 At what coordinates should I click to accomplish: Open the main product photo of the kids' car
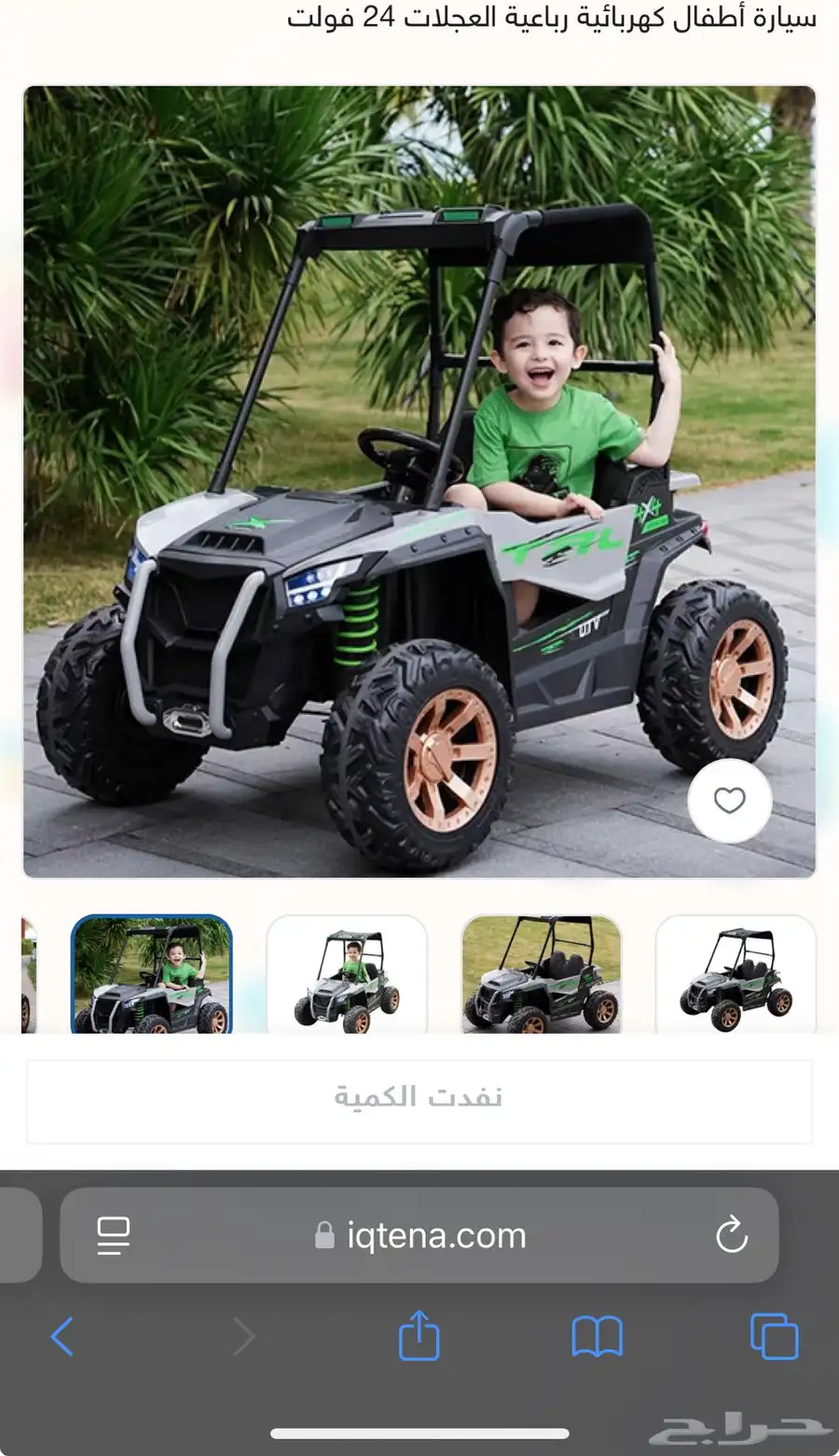tap(419, 482)
